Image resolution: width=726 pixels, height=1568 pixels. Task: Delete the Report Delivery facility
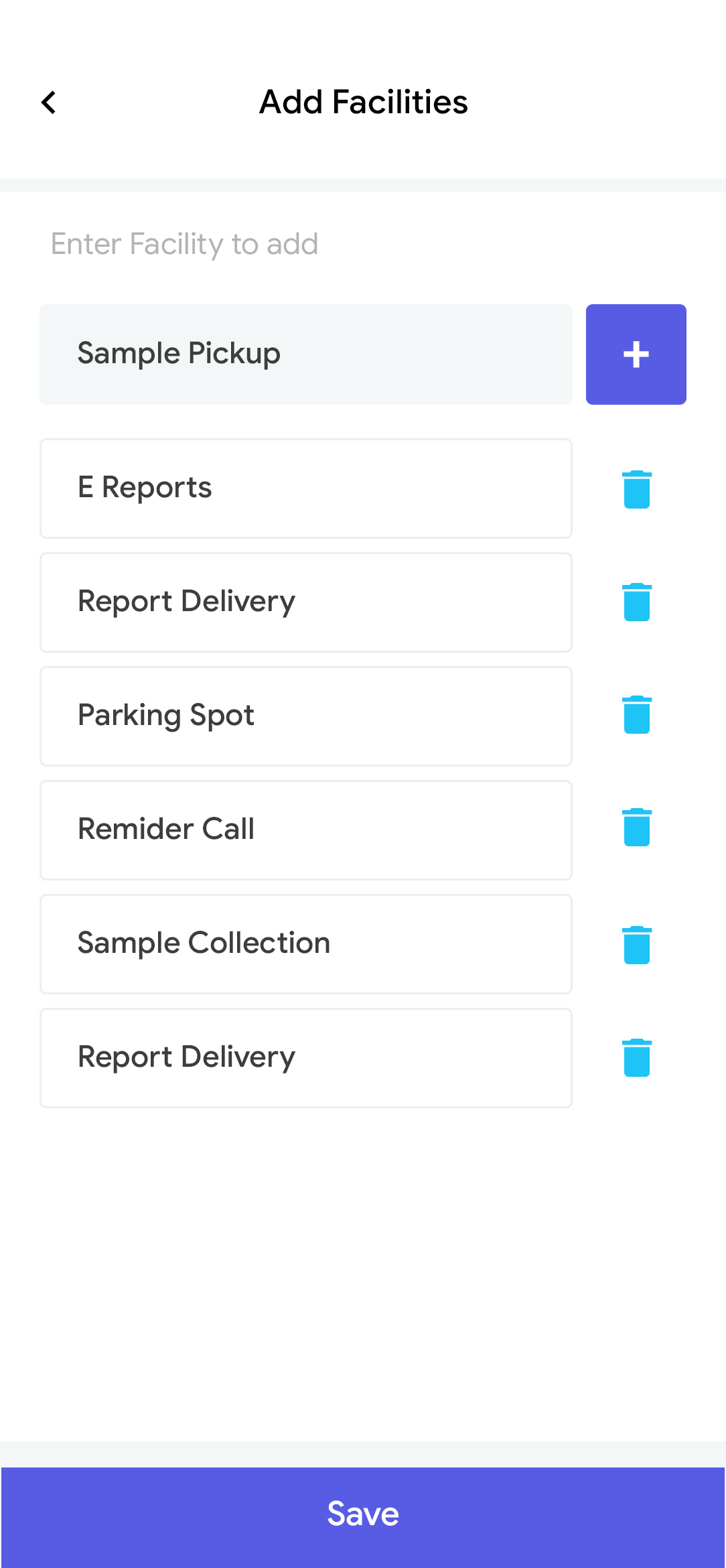tap(636, 602)
